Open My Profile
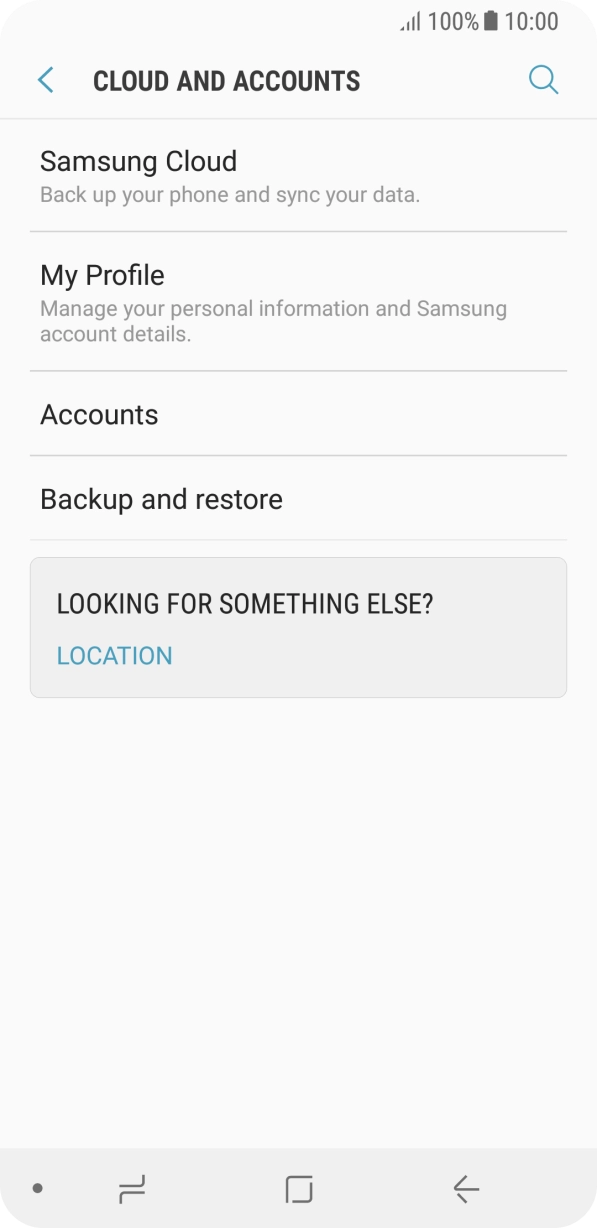 pyautogui.click(x=298, y=302)
